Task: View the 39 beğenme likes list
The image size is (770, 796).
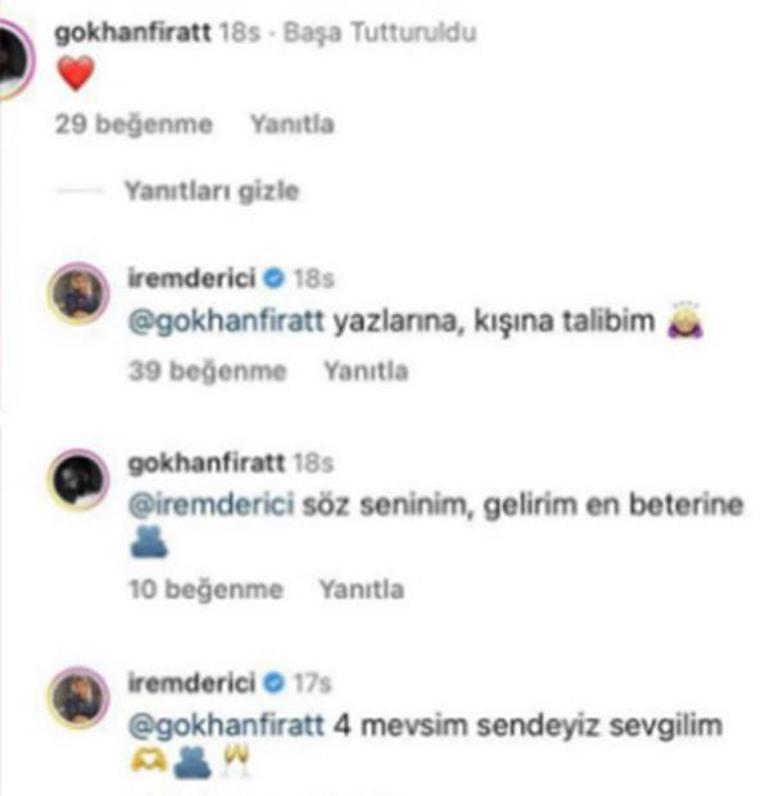Action: 207,371
